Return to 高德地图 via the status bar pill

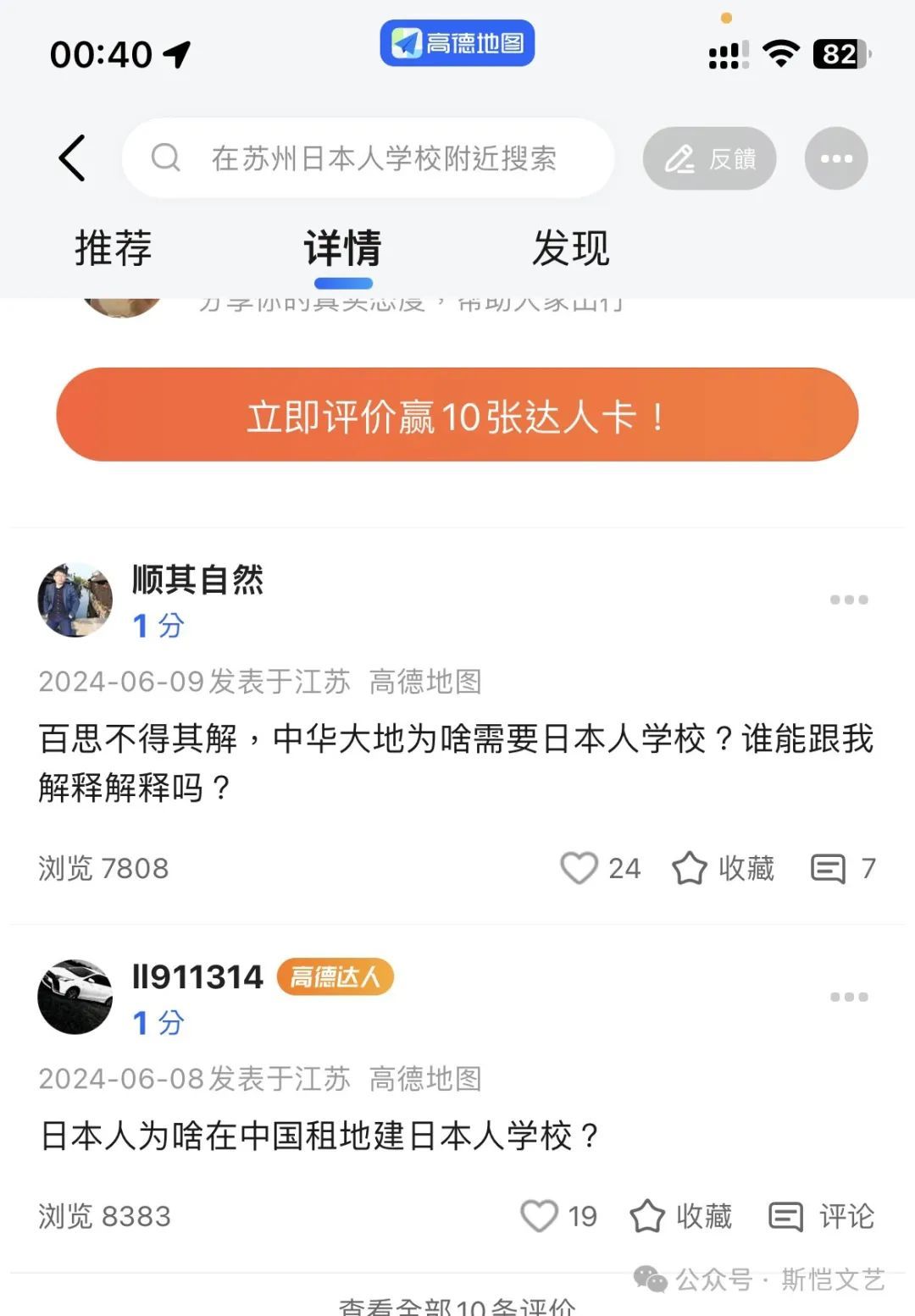pos(457,43)
